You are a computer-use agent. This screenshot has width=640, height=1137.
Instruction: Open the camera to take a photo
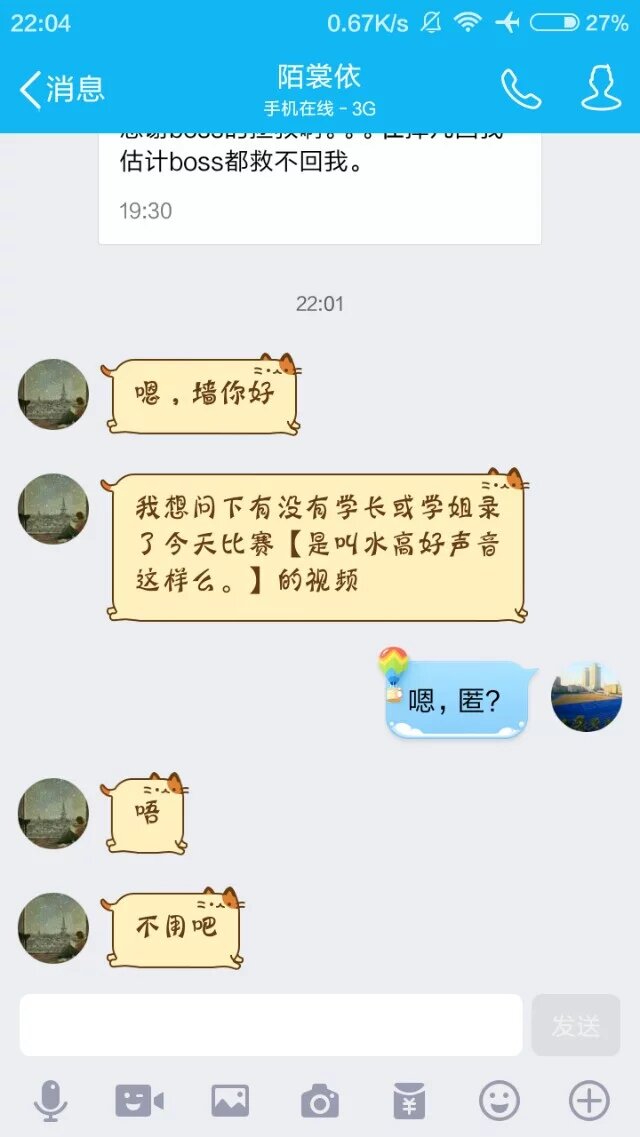tap(320, 1101)
